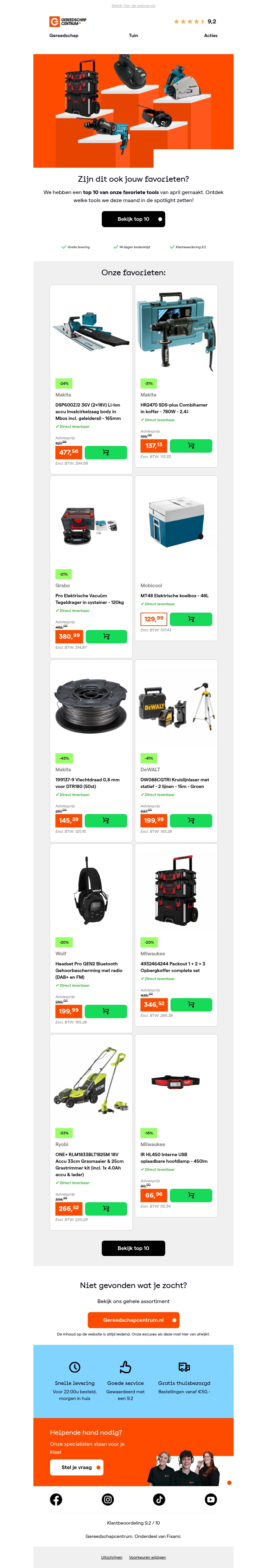Add Makita HR2470 combihamer to cart
This screenshot has width=267, height=1568.
[x=191, y=446]
